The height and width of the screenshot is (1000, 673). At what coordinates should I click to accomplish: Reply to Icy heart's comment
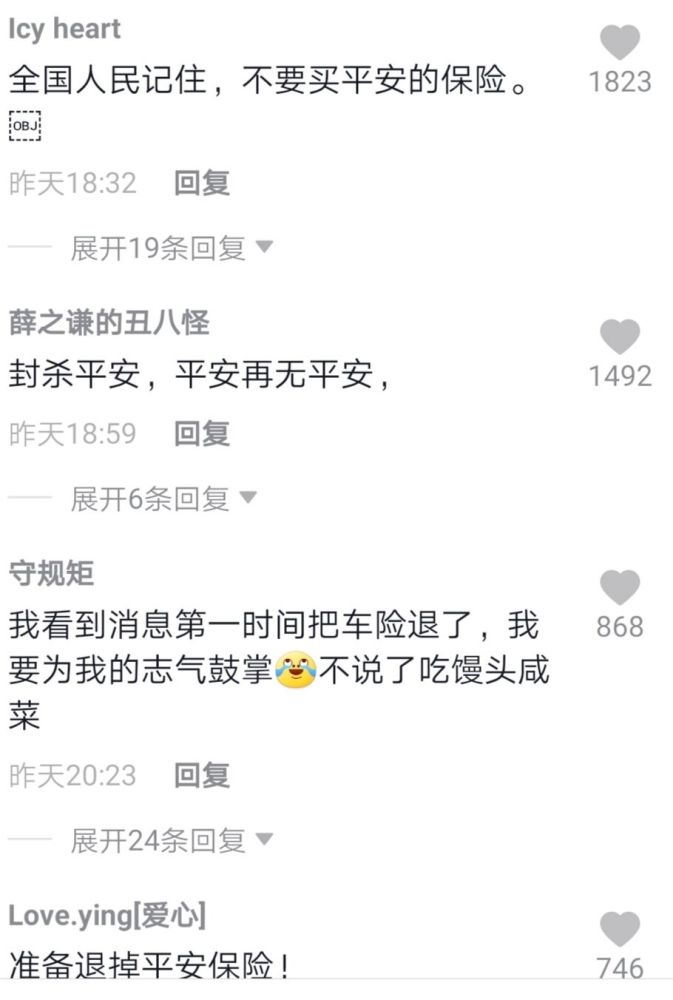point(202,183)
